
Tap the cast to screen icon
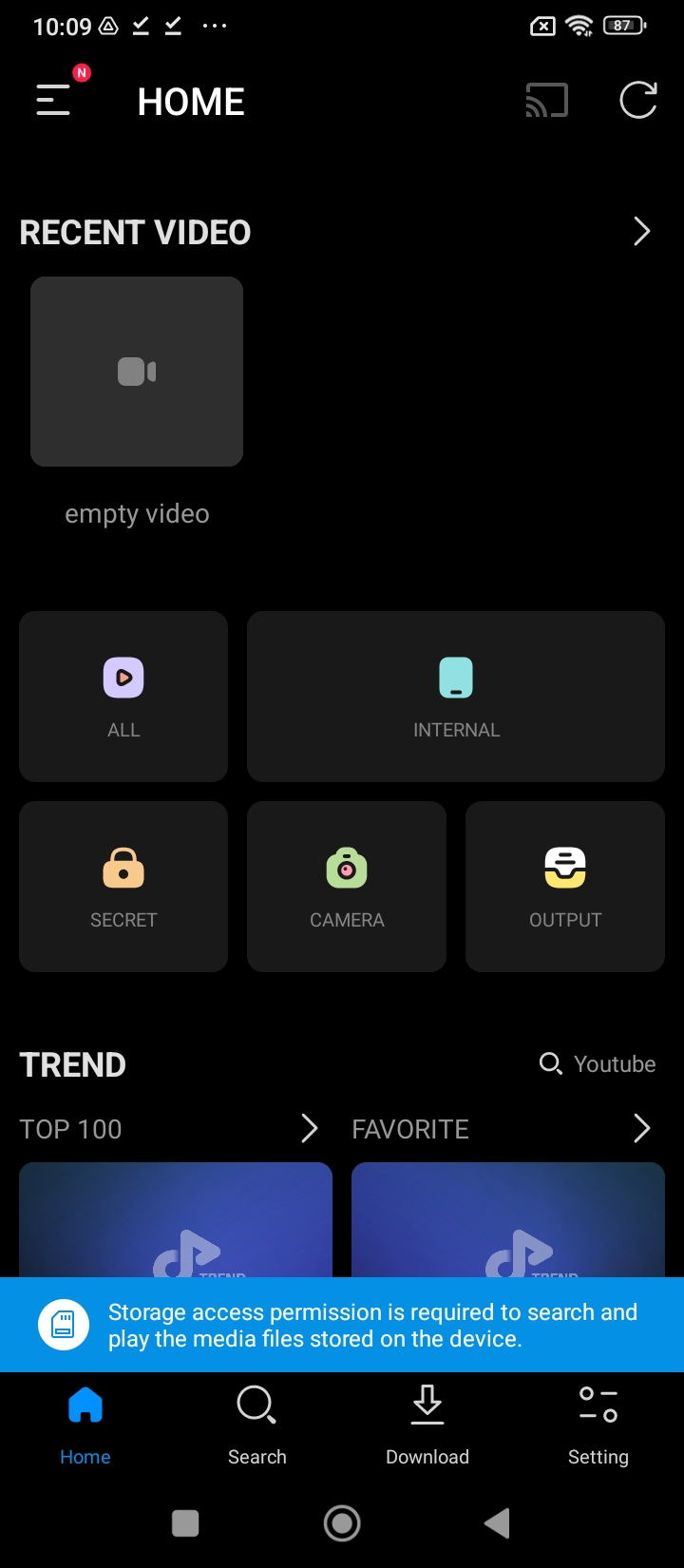pyautogui.click(x=547, y=100)
